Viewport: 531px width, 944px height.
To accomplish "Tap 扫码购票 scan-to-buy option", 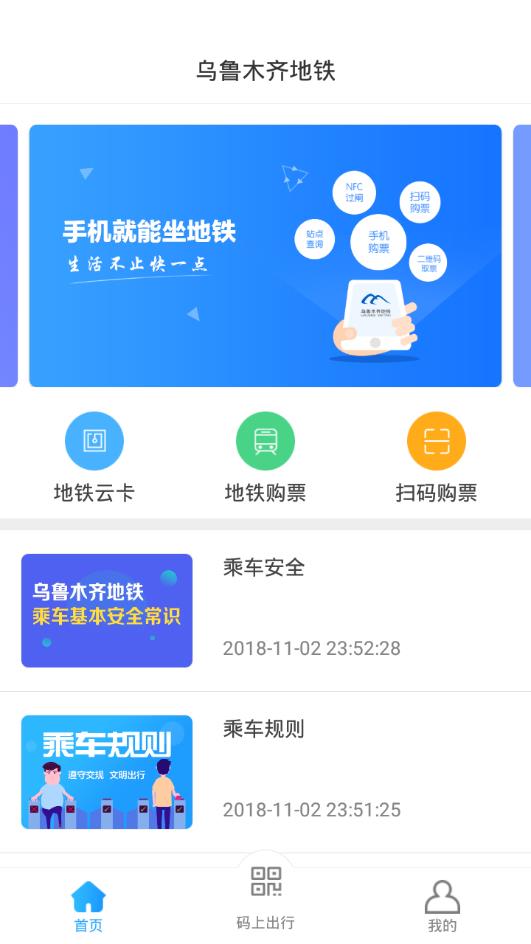I will coord(436,458).
